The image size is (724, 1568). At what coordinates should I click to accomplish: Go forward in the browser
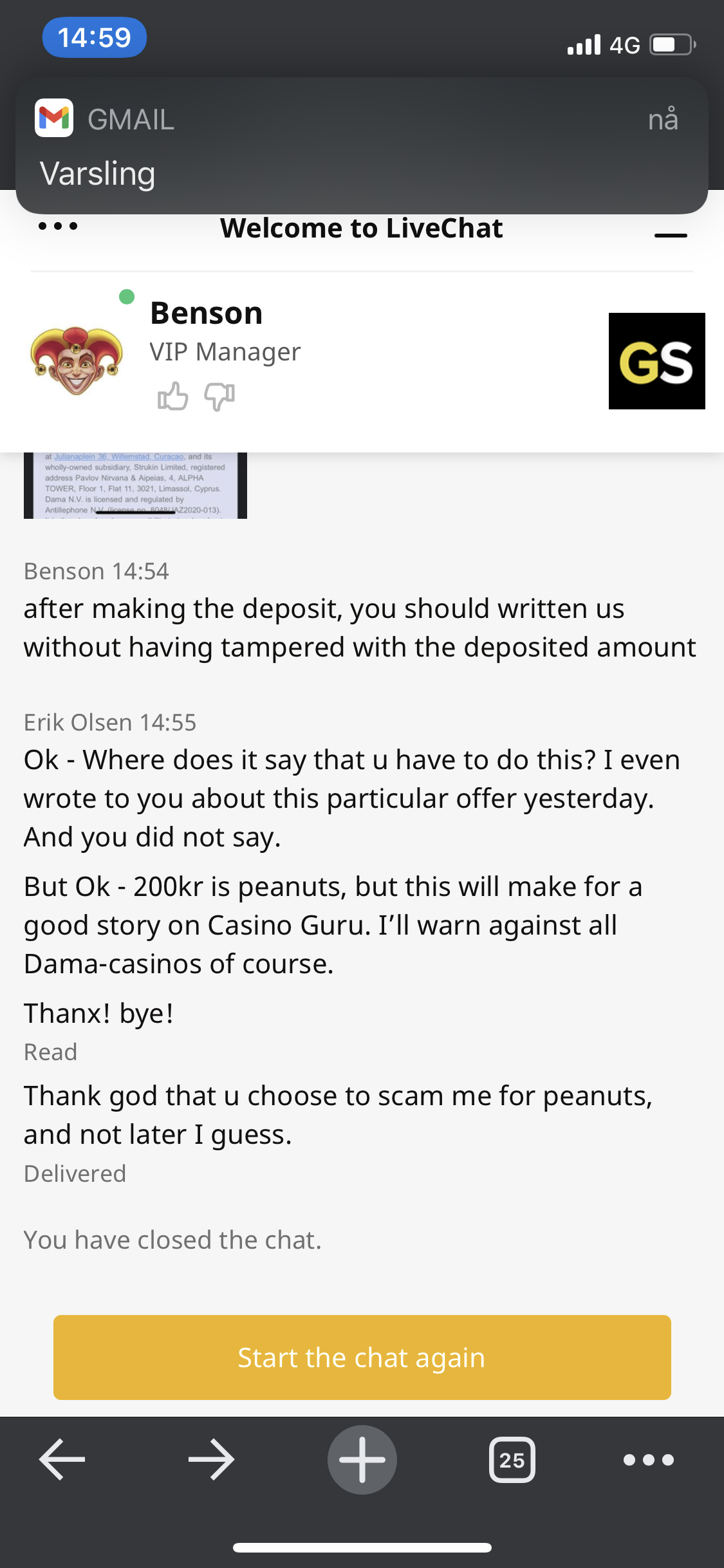click(211, 1459)
